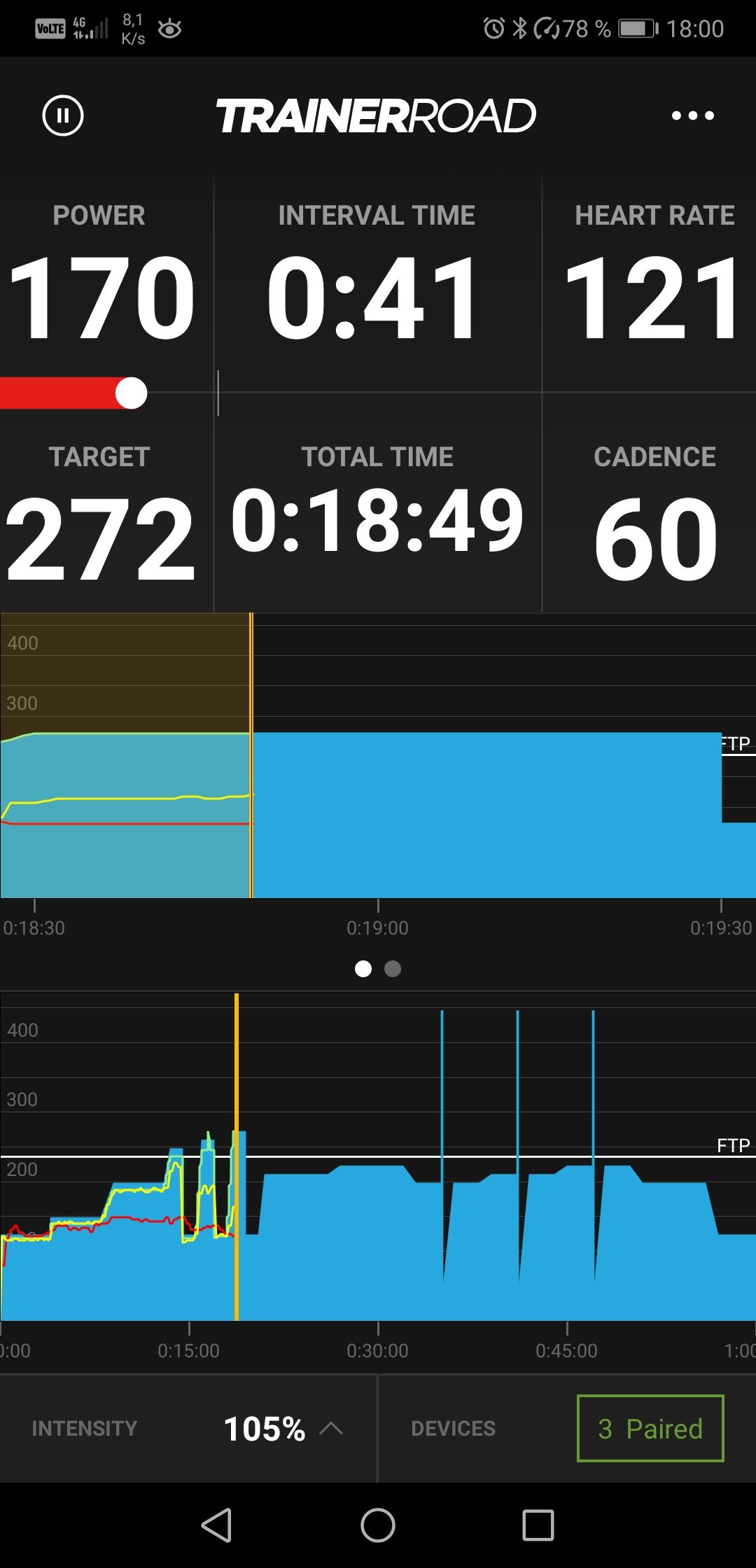Viewport: 756px width, 1568px height.
Task: Go back with the system back button
Action: [x=217, y=1525]
